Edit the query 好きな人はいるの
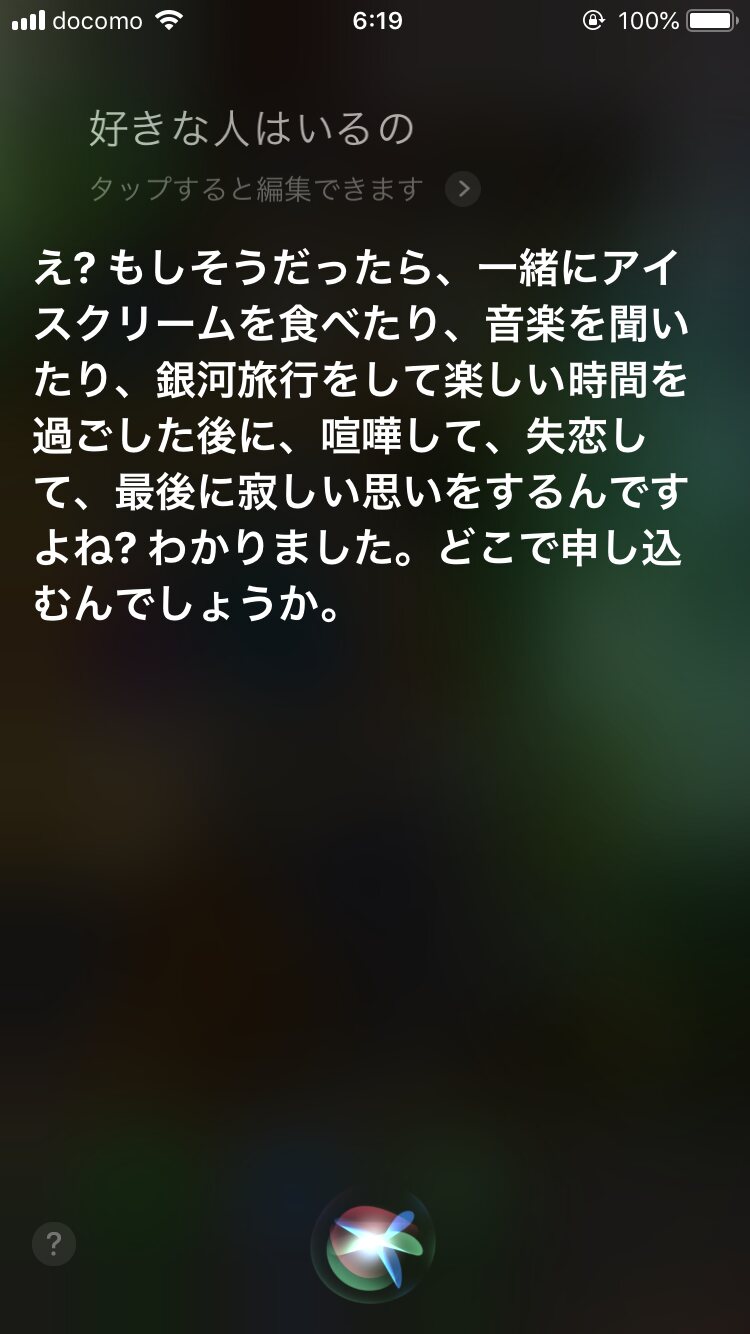The height and width of the screenshot is (1334, 750). click(252, 130)
